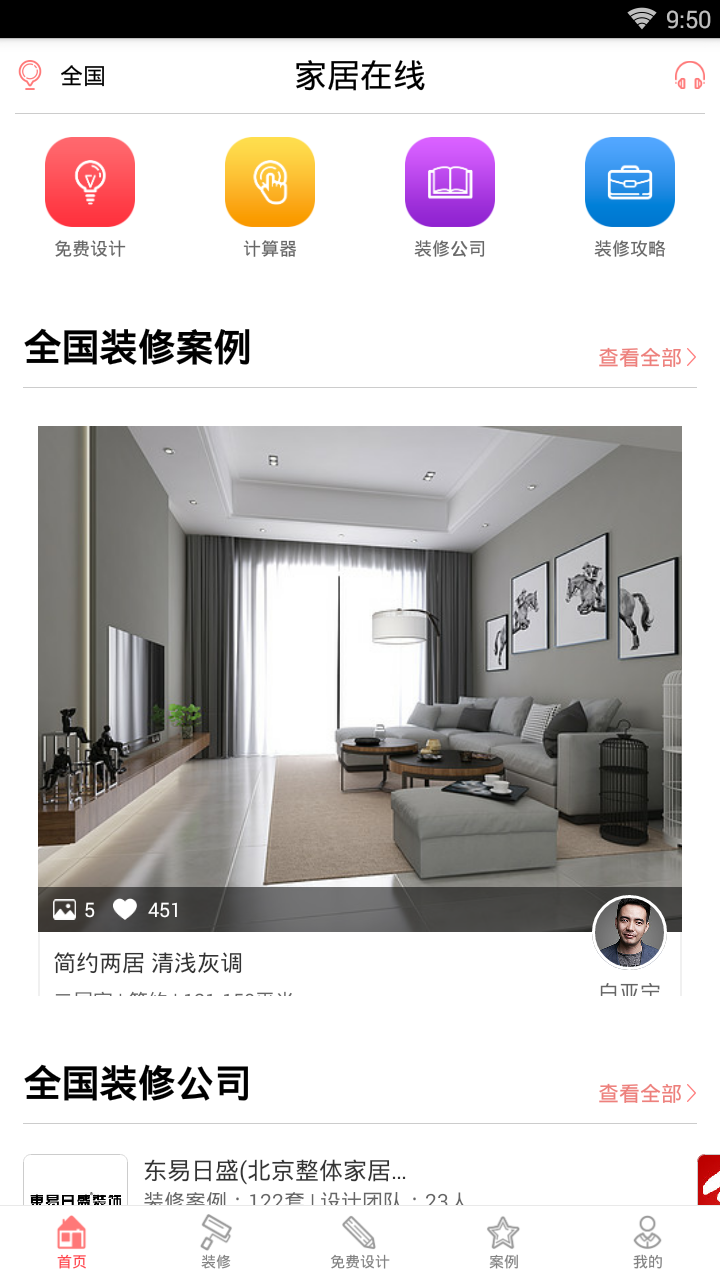Switch to the 装修 tab

click(216, 1243)
